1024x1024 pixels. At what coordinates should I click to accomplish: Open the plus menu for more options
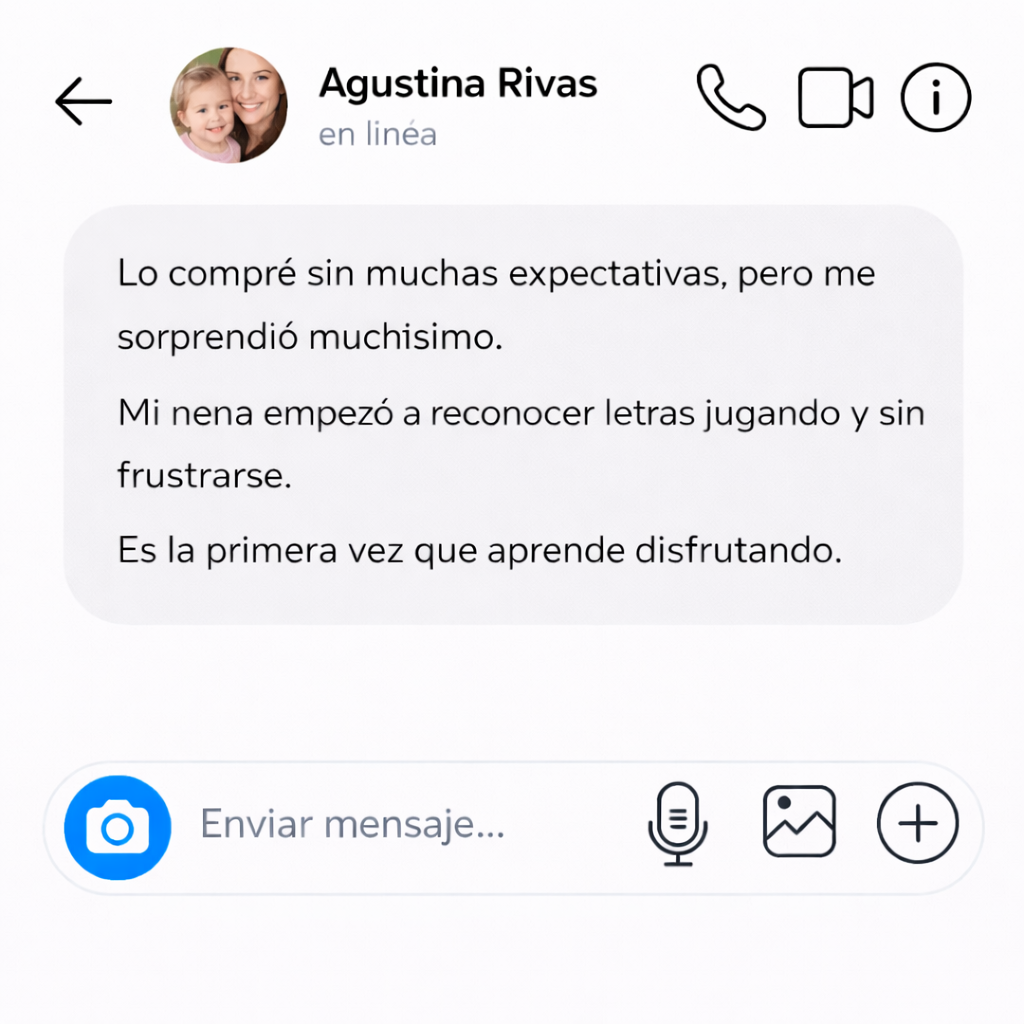pos(918,823)
